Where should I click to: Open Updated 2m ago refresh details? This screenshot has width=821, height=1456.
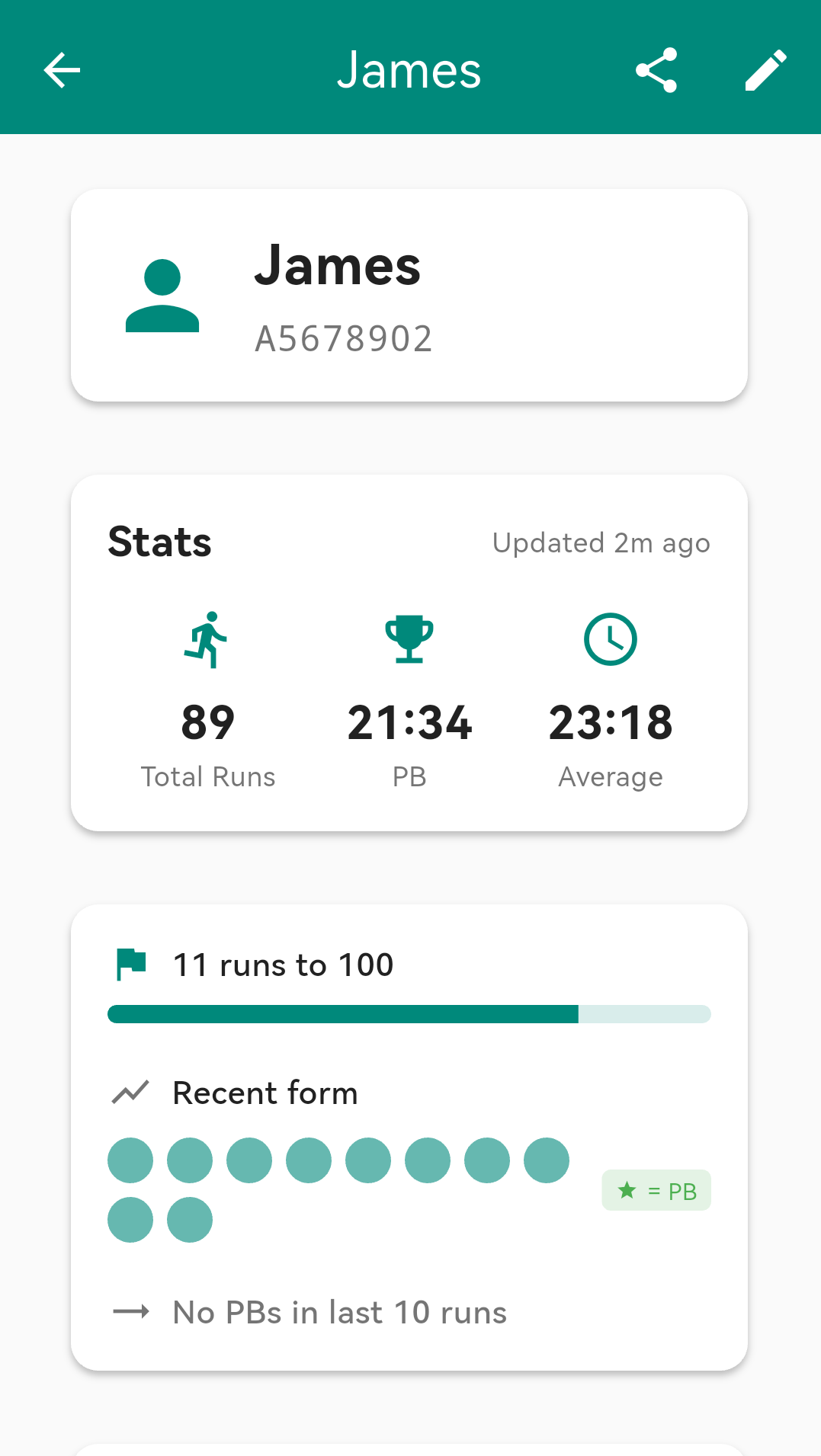pyautogui.click(x=601, y=542)
